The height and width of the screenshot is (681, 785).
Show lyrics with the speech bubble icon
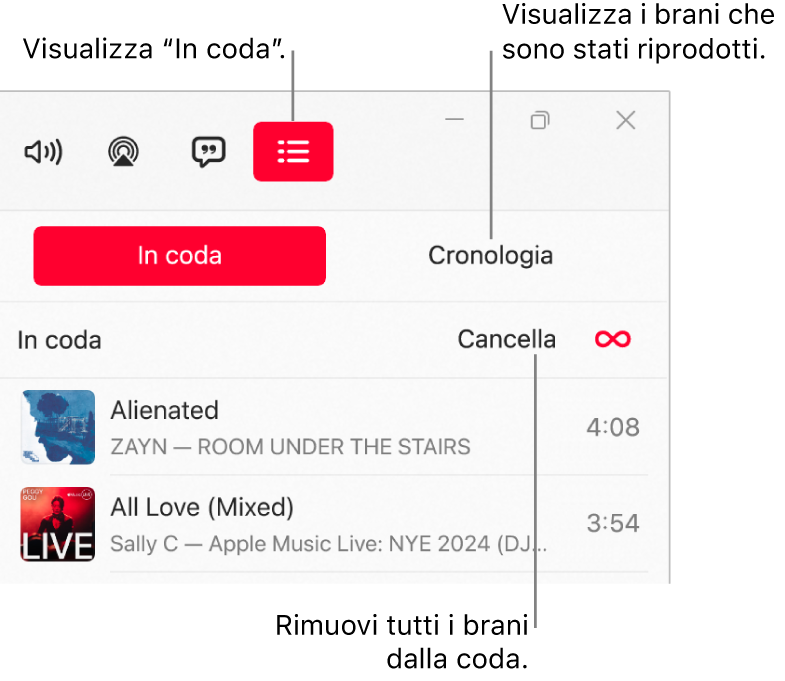tap(208, 152)
